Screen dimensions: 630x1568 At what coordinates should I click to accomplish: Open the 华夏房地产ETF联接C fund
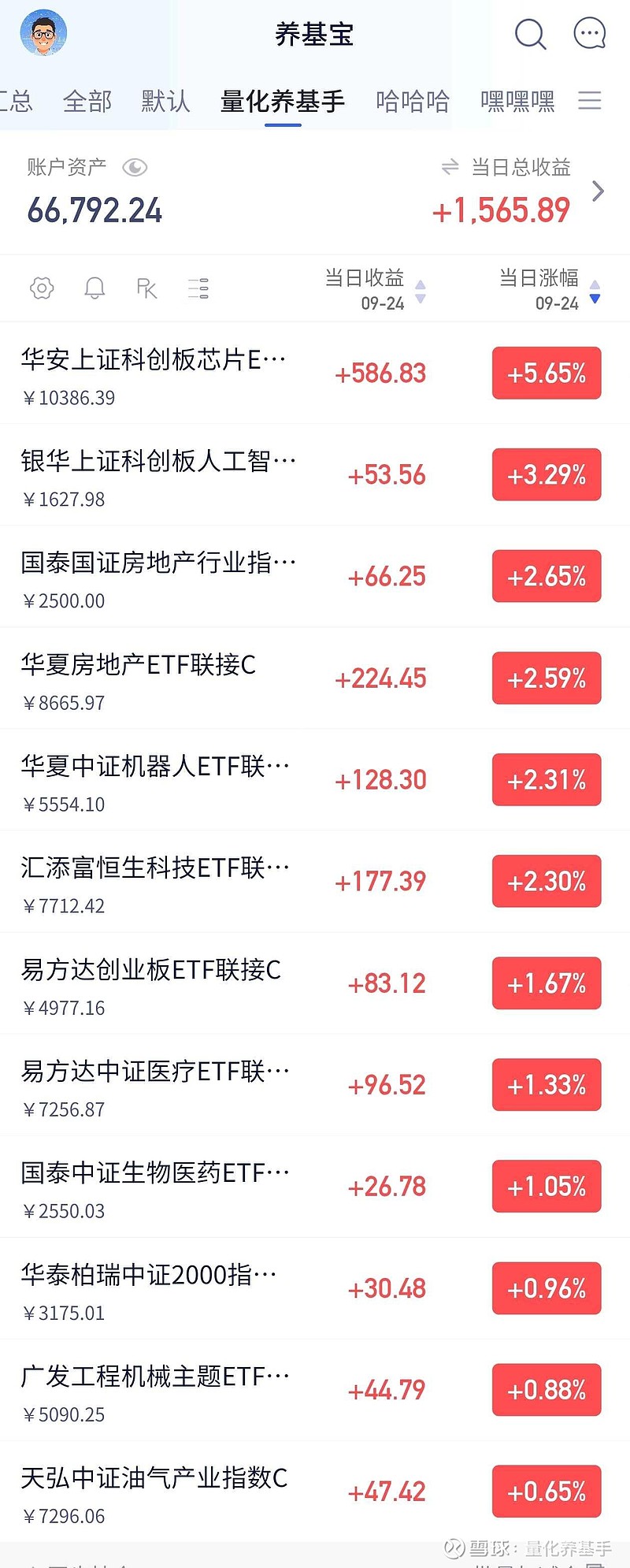(x=157, y=678)
